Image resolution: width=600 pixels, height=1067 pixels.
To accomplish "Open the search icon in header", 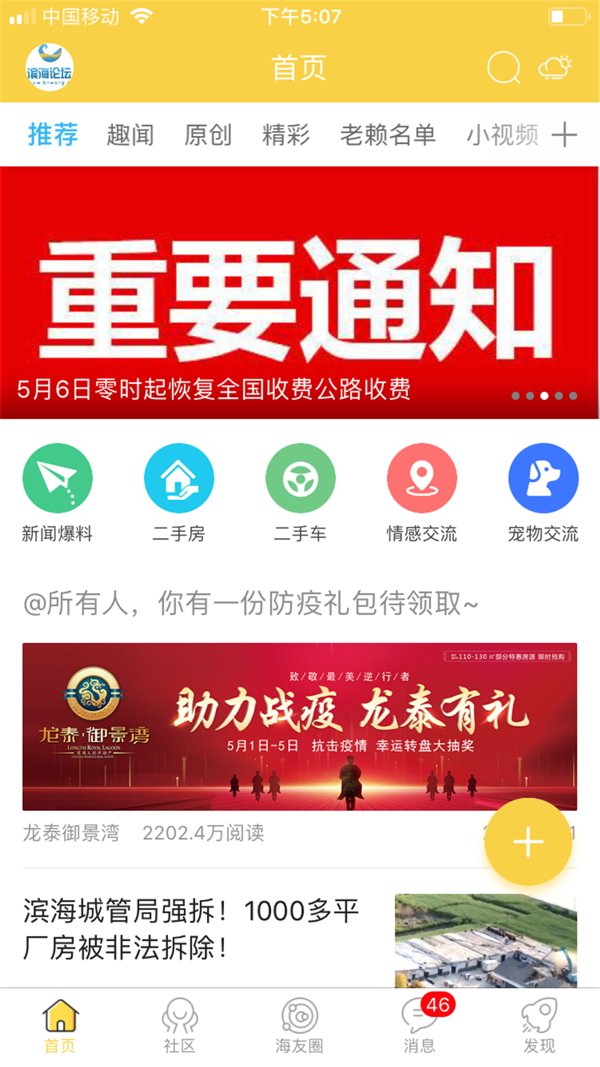I will 503,68.
